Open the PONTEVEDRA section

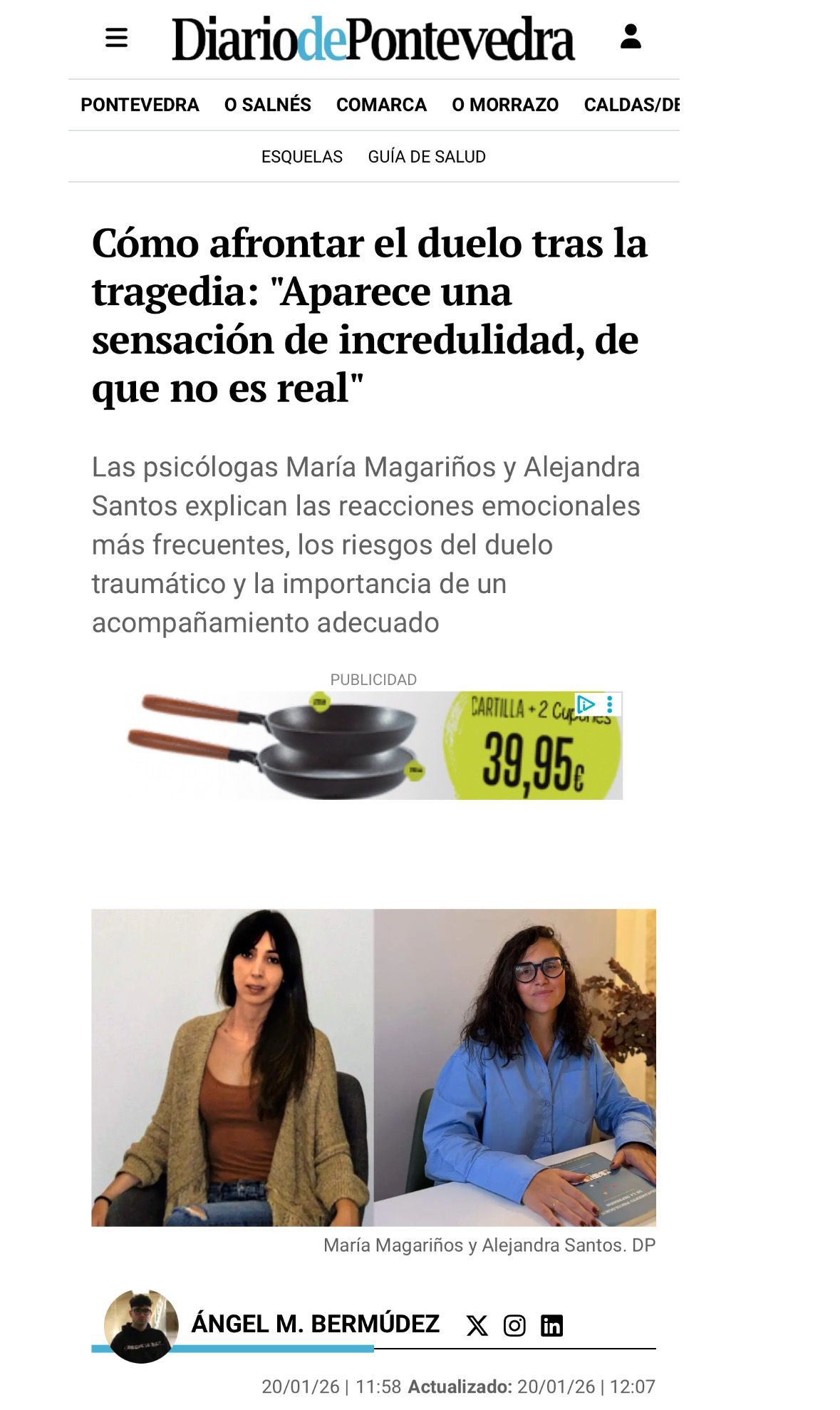pyautogui.click(x=140, y=105)
